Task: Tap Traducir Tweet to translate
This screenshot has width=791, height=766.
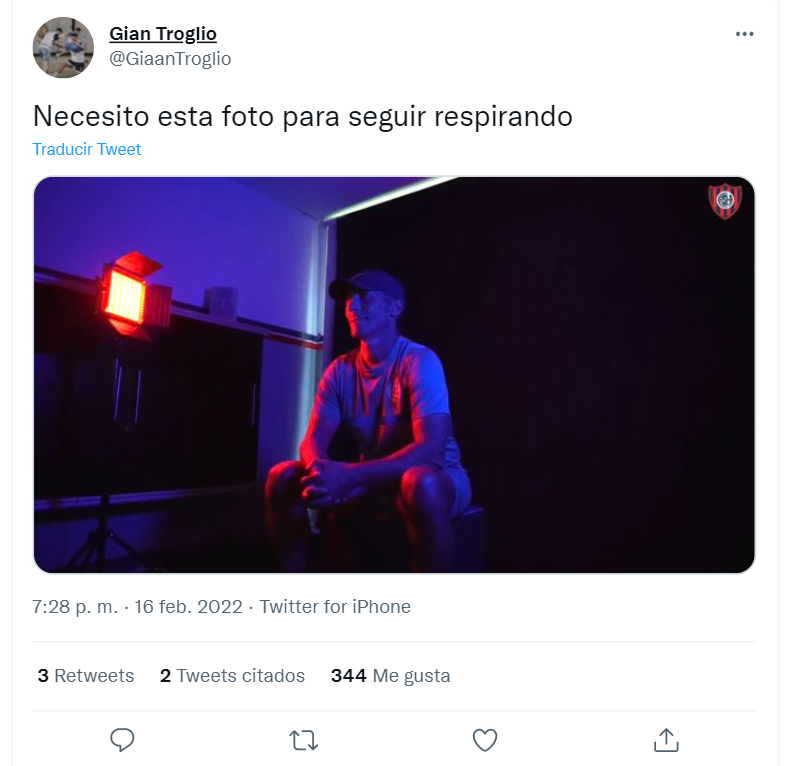Action: pos(87,149)
